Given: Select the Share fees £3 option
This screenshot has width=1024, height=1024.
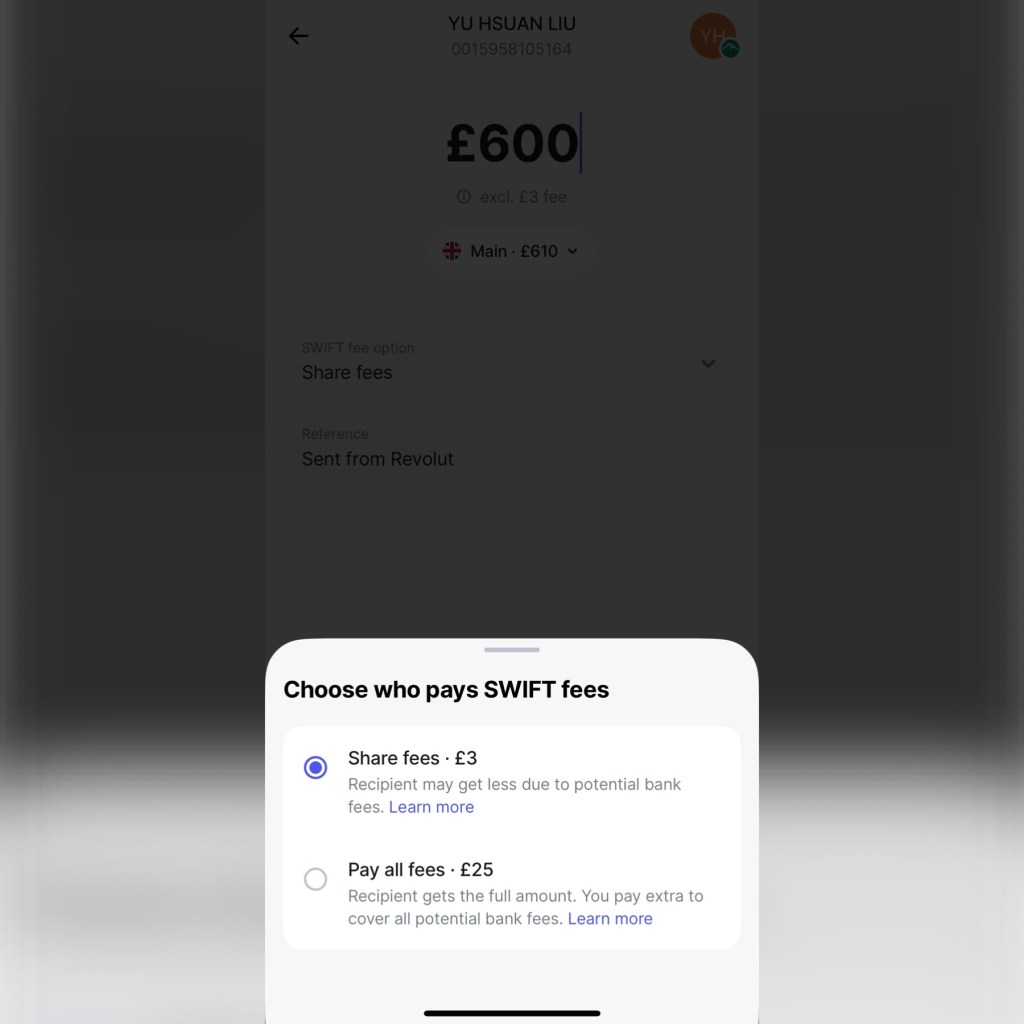Looking at the screenshot, I should (x=315, y=768).
